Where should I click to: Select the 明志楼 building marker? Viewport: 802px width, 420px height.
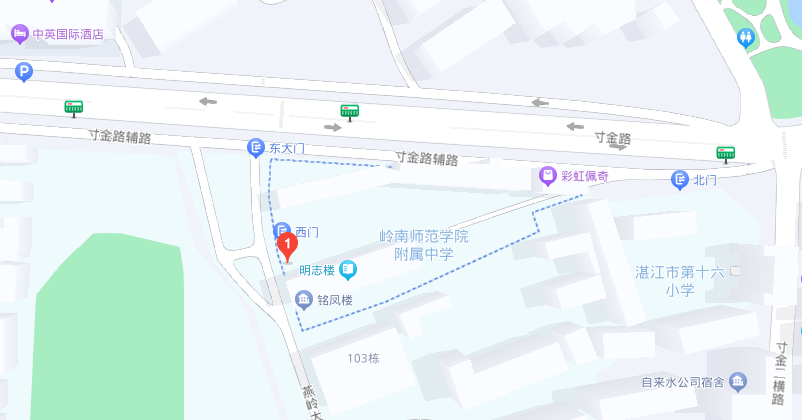pyautogui.click(x=347, y=269)
